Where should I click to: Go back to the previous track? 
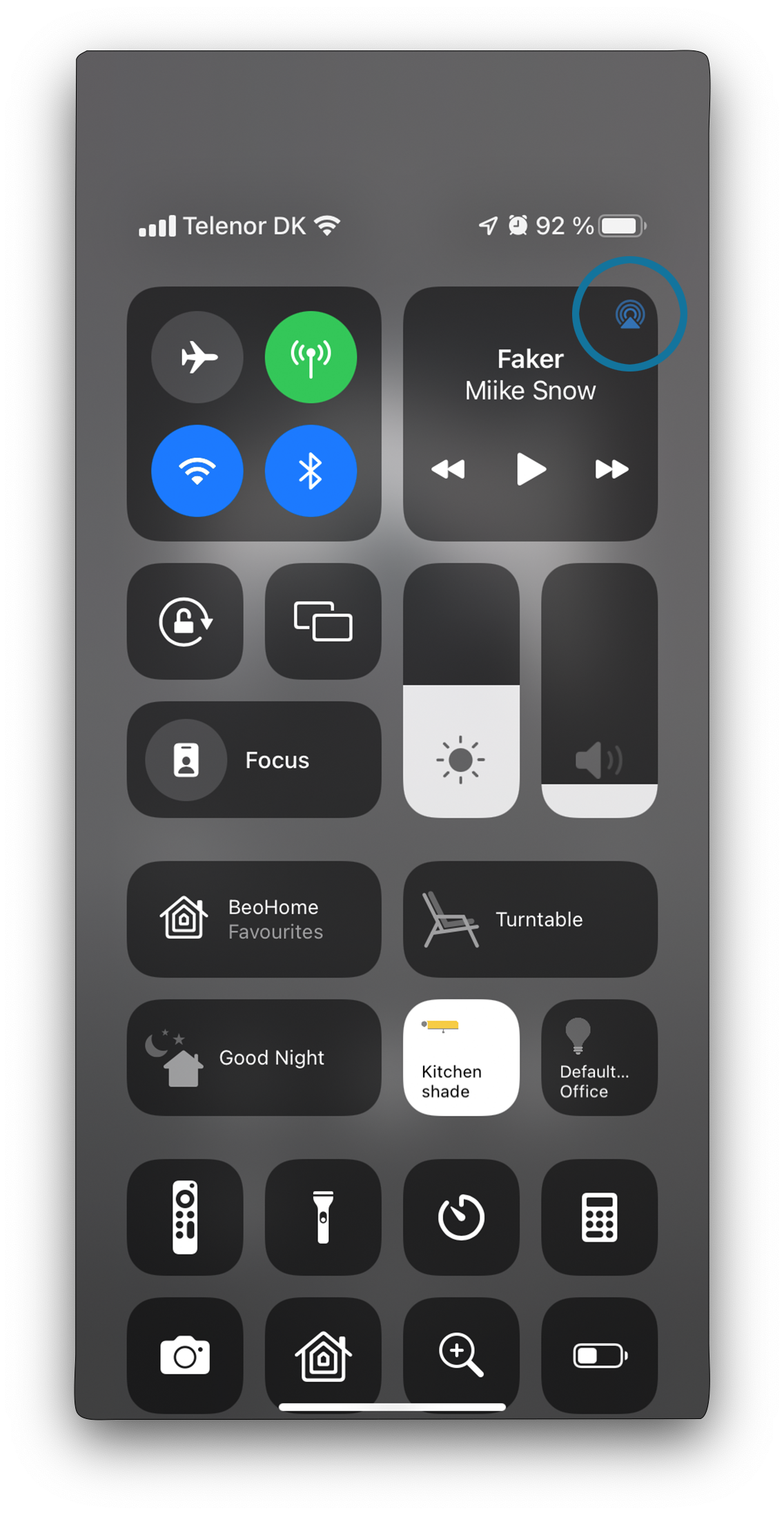point(449,470)
